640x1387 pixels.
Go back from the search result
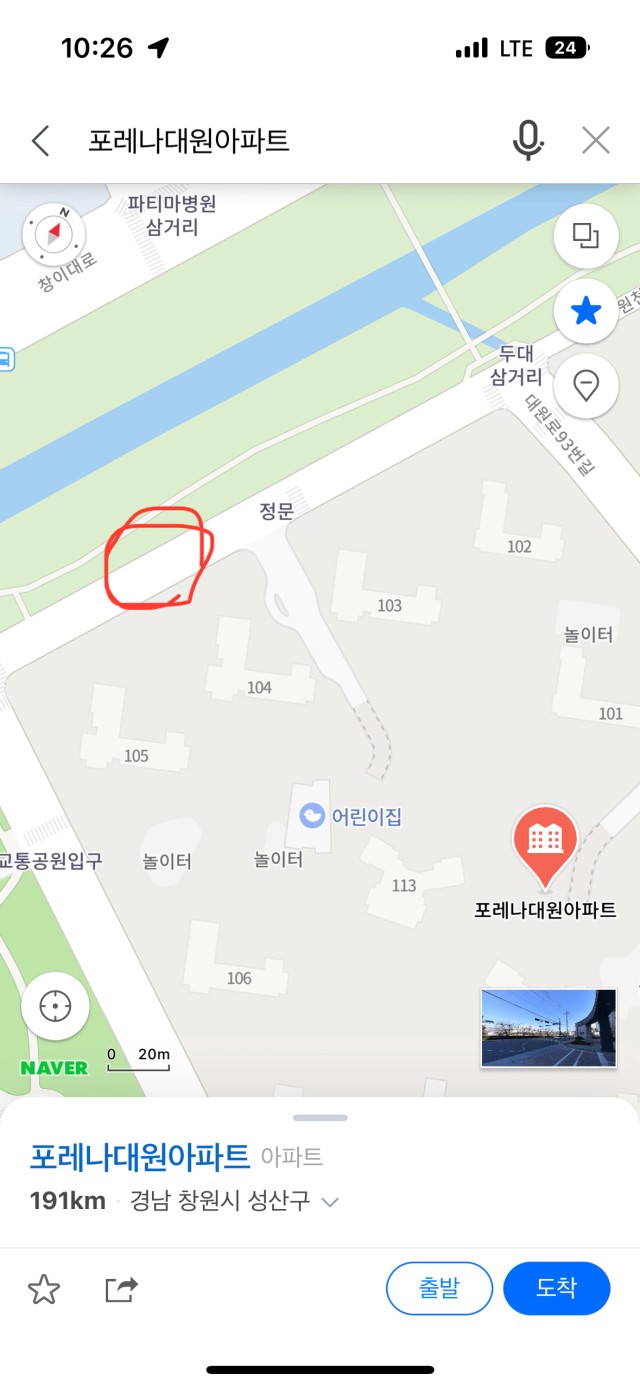point(40,141)
